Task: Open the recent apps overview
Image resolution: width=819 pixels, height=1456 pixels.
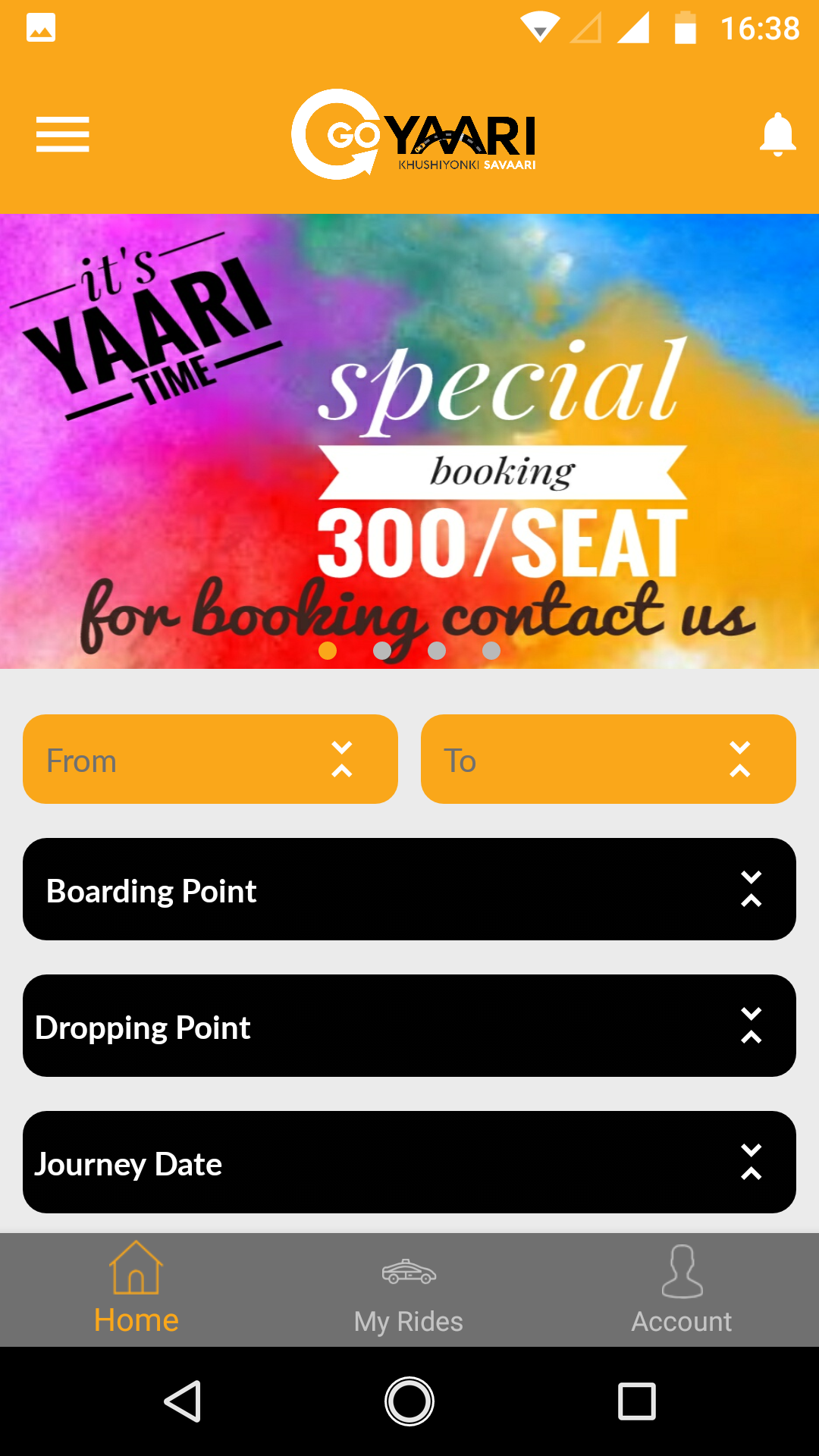Action: click(636, 1401)
